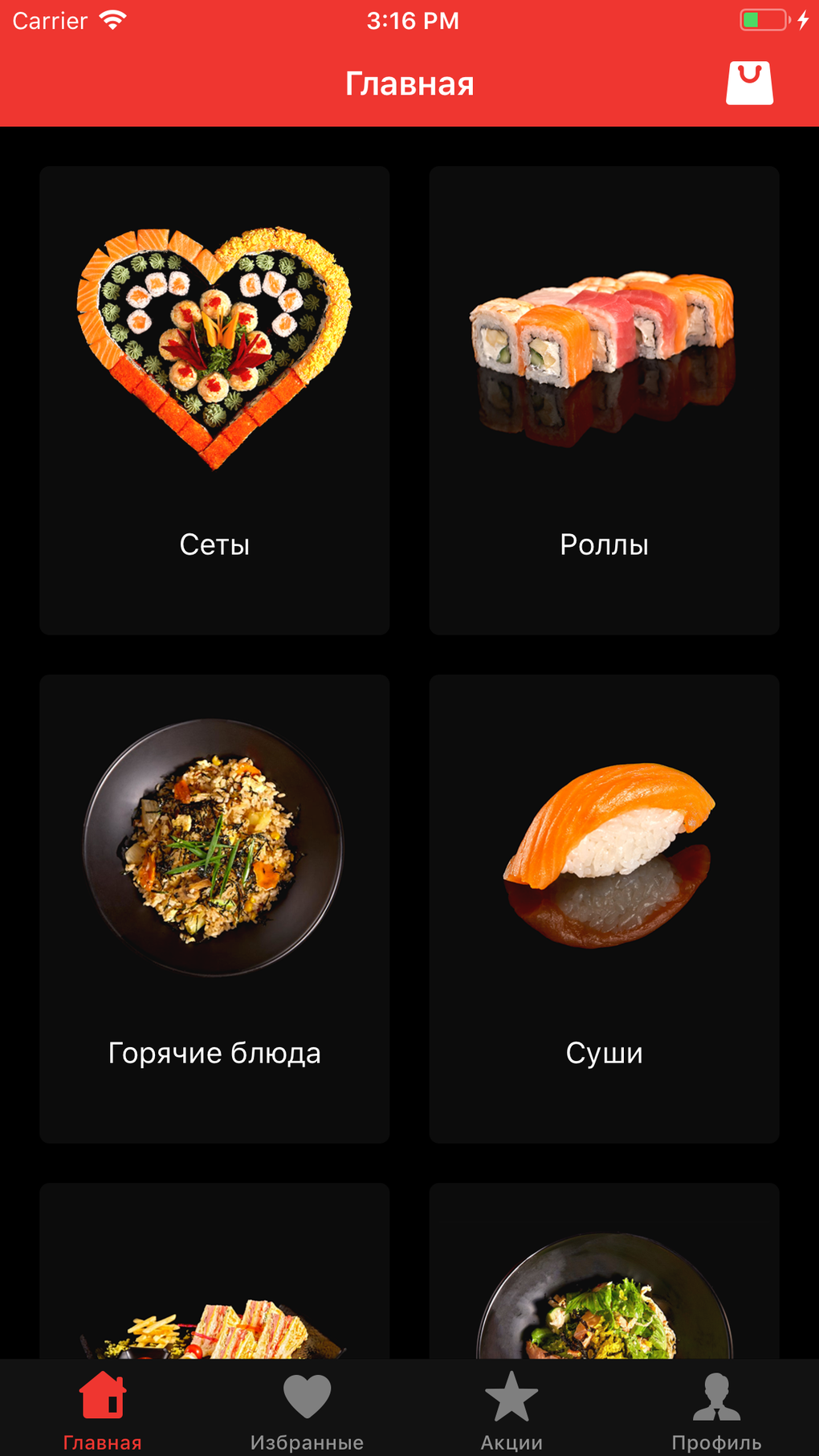Open the Сеты category
Image resolution: width=819 pixels, height=1456 pixels.
pos(214,399)
